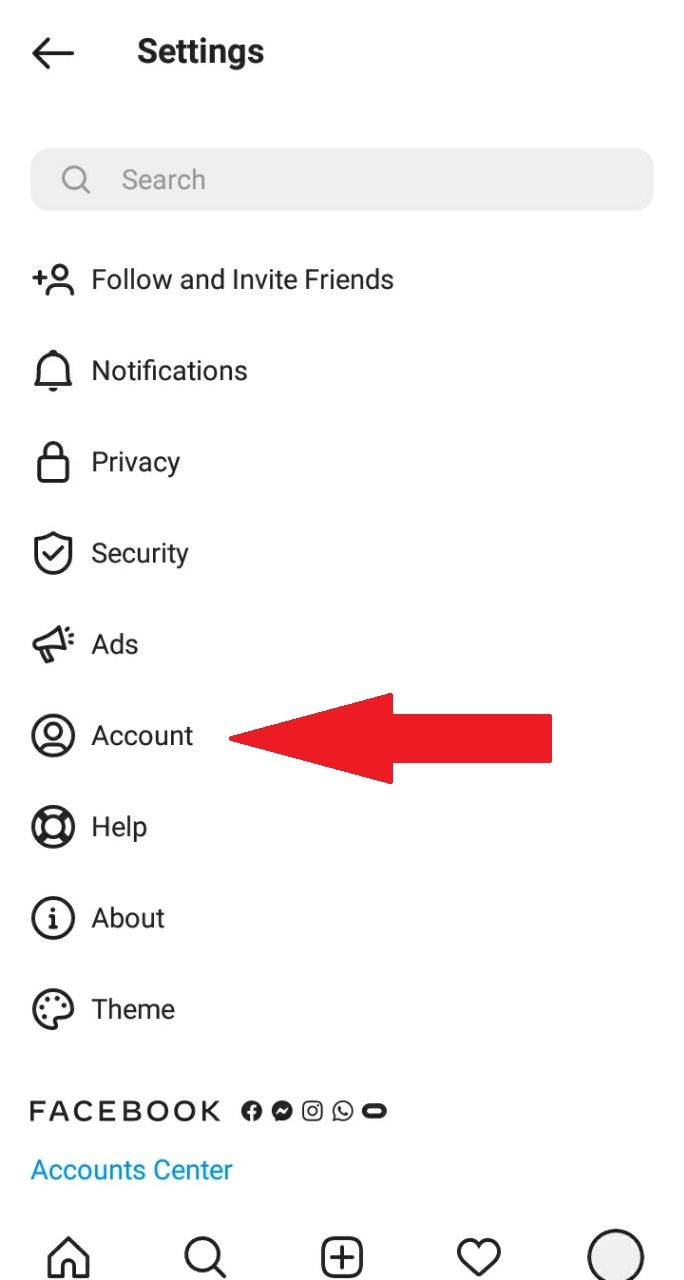
Task: Open the Help row
Action: coord(342,827)
